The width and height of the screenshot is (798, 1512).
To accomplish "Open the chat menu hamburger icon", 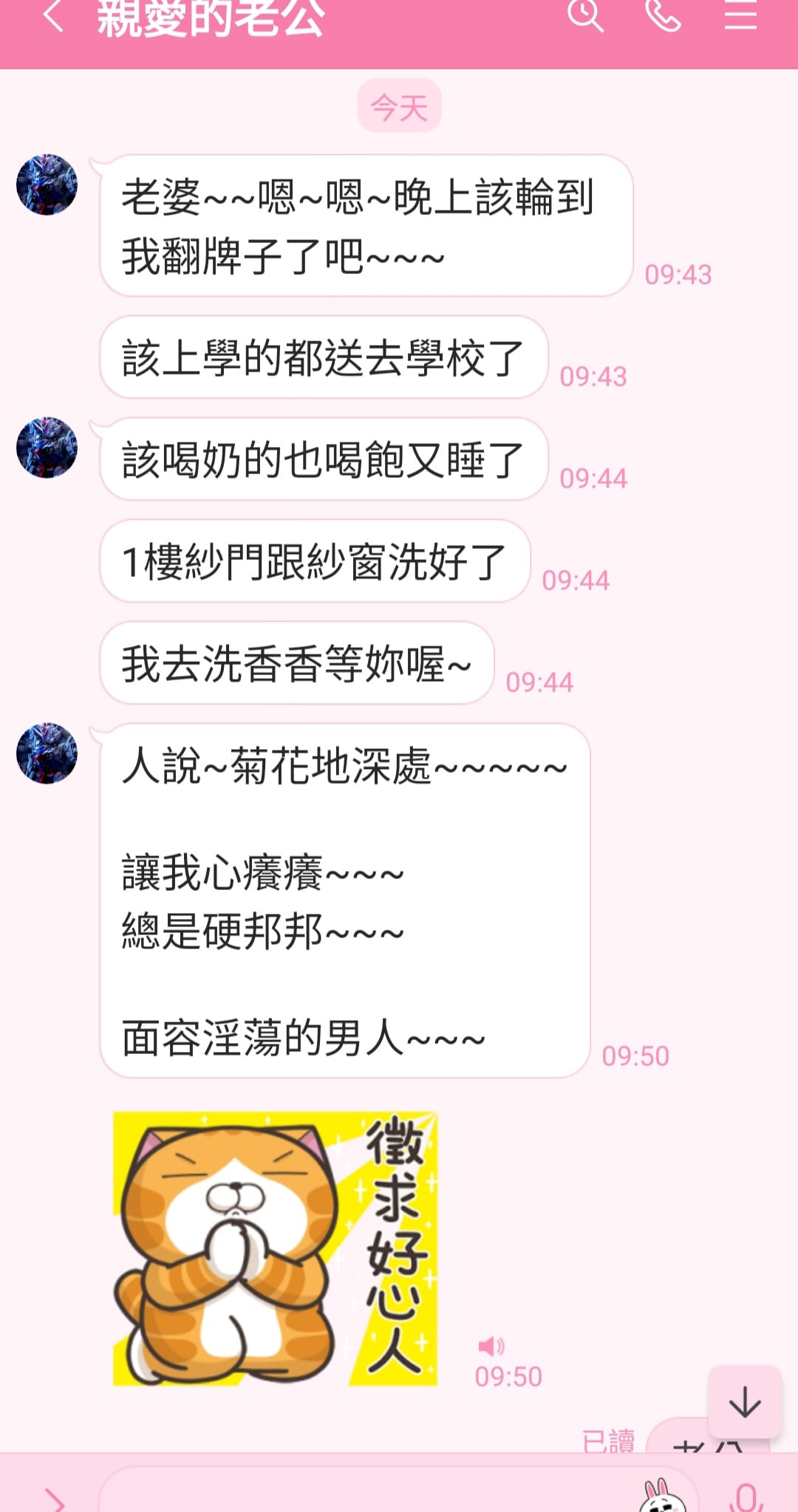I will click(740, 15).
